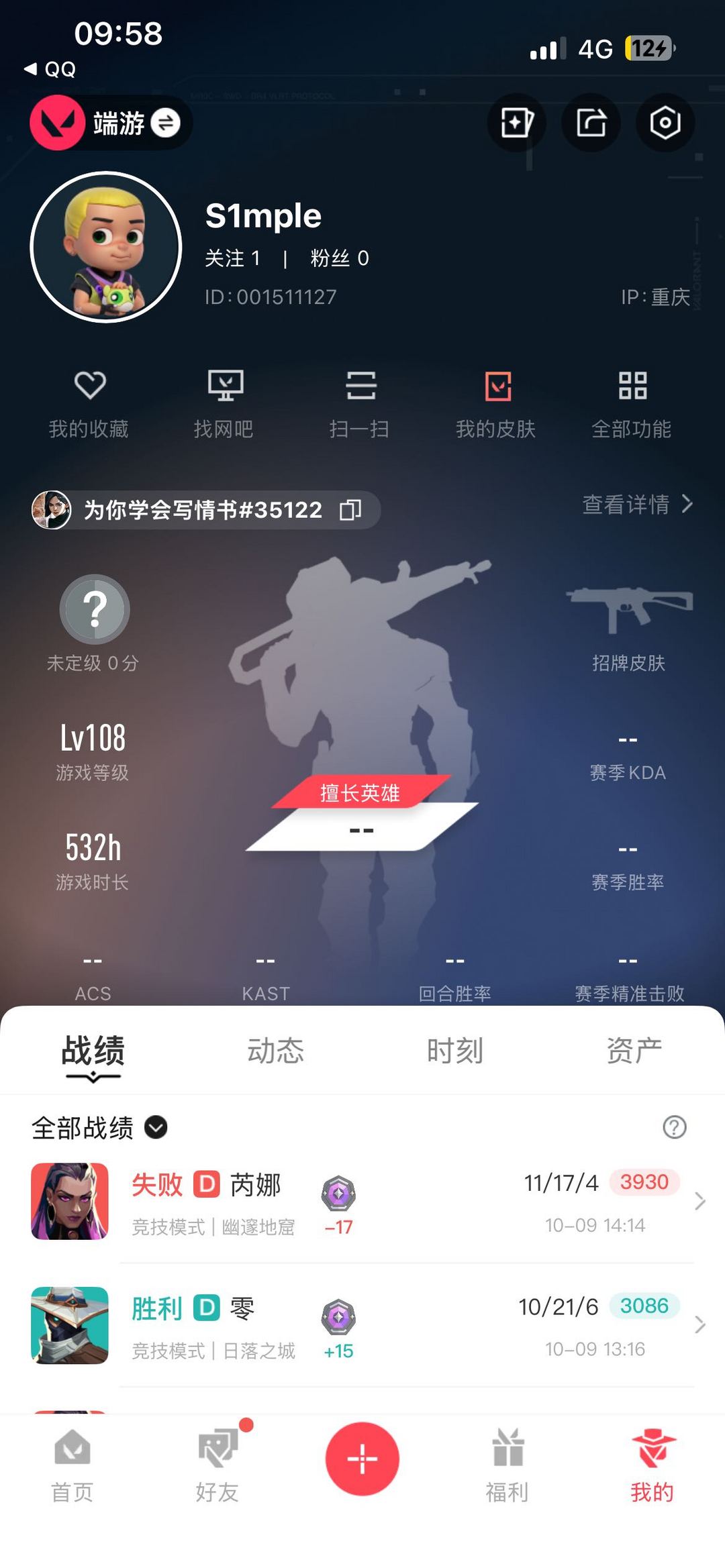Switch to the 资产 tab
Viewport: 725px width, 1568px height.
pos(634,1051)
